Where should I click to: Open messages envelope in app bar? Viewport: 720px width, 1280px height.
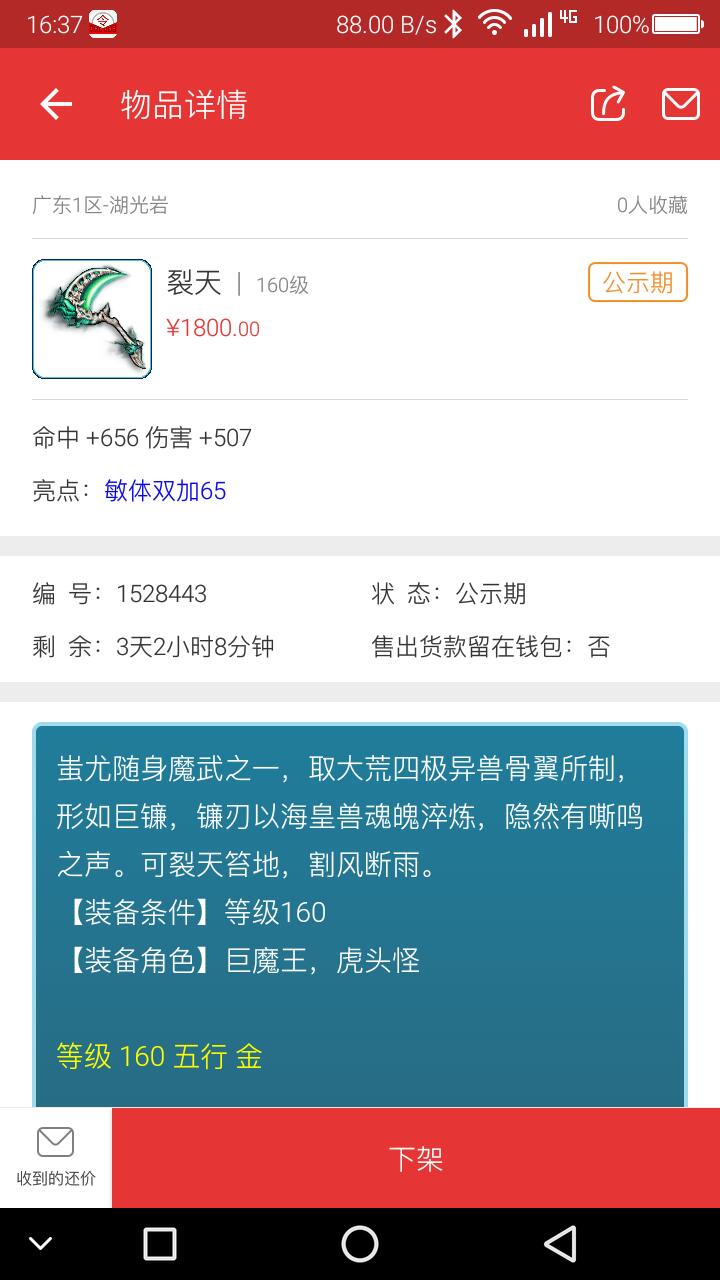680,104
